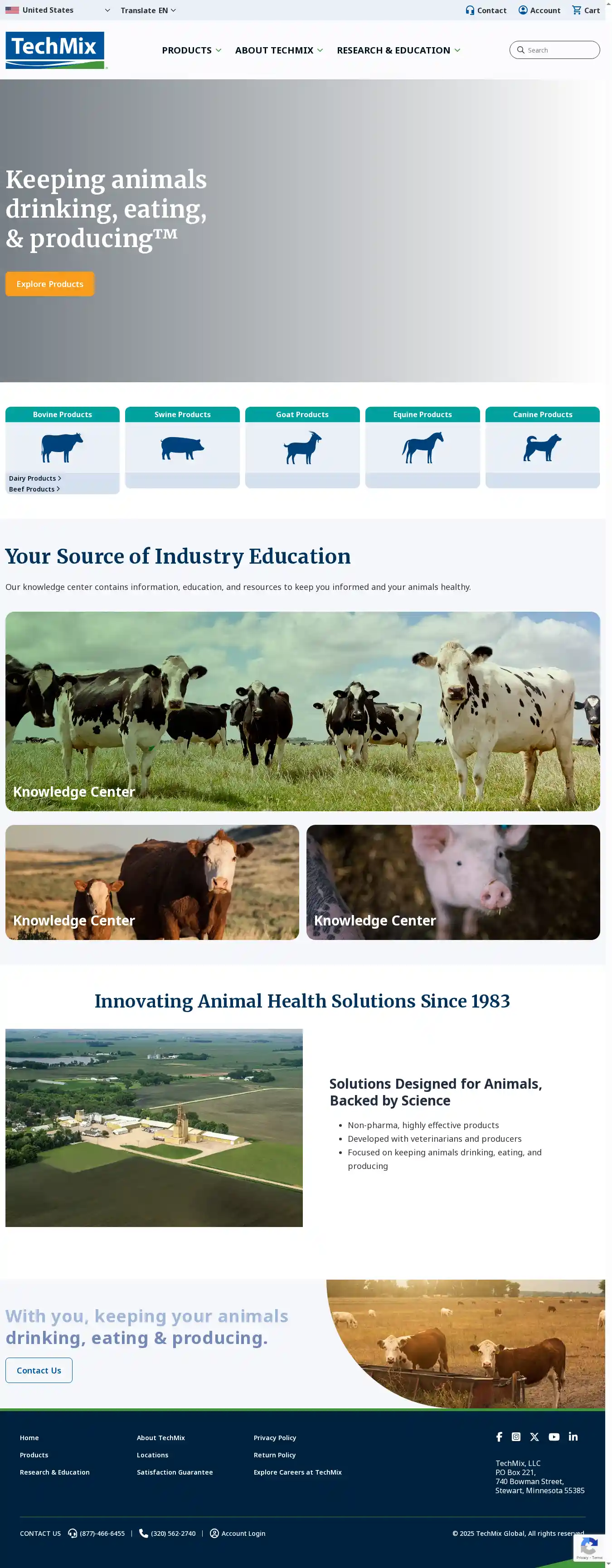Open TechMix Facebook page
This screenshot has width=612, height=1568.
tap(499, 1437)
